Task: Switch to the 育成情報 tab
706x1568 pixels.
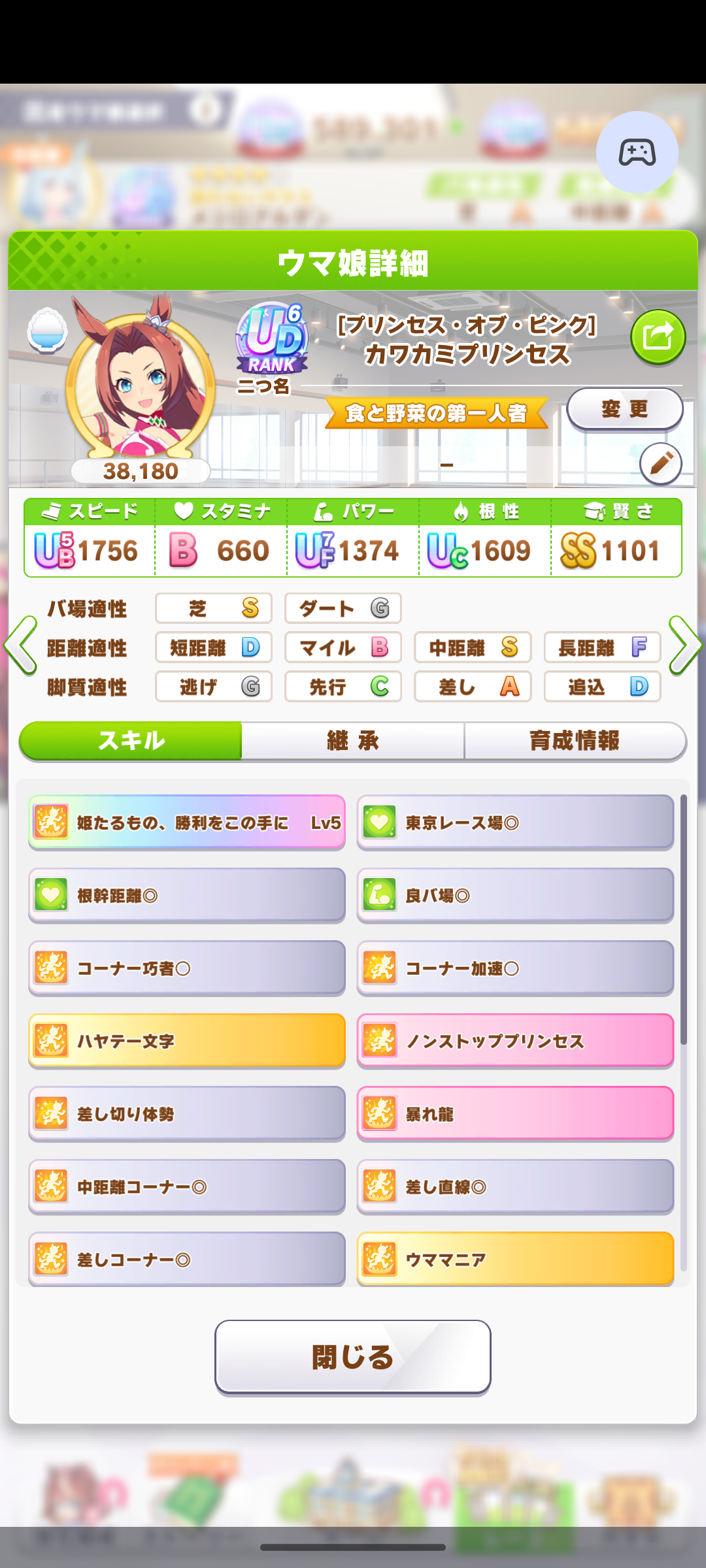Action: click(x=574, y=741)
